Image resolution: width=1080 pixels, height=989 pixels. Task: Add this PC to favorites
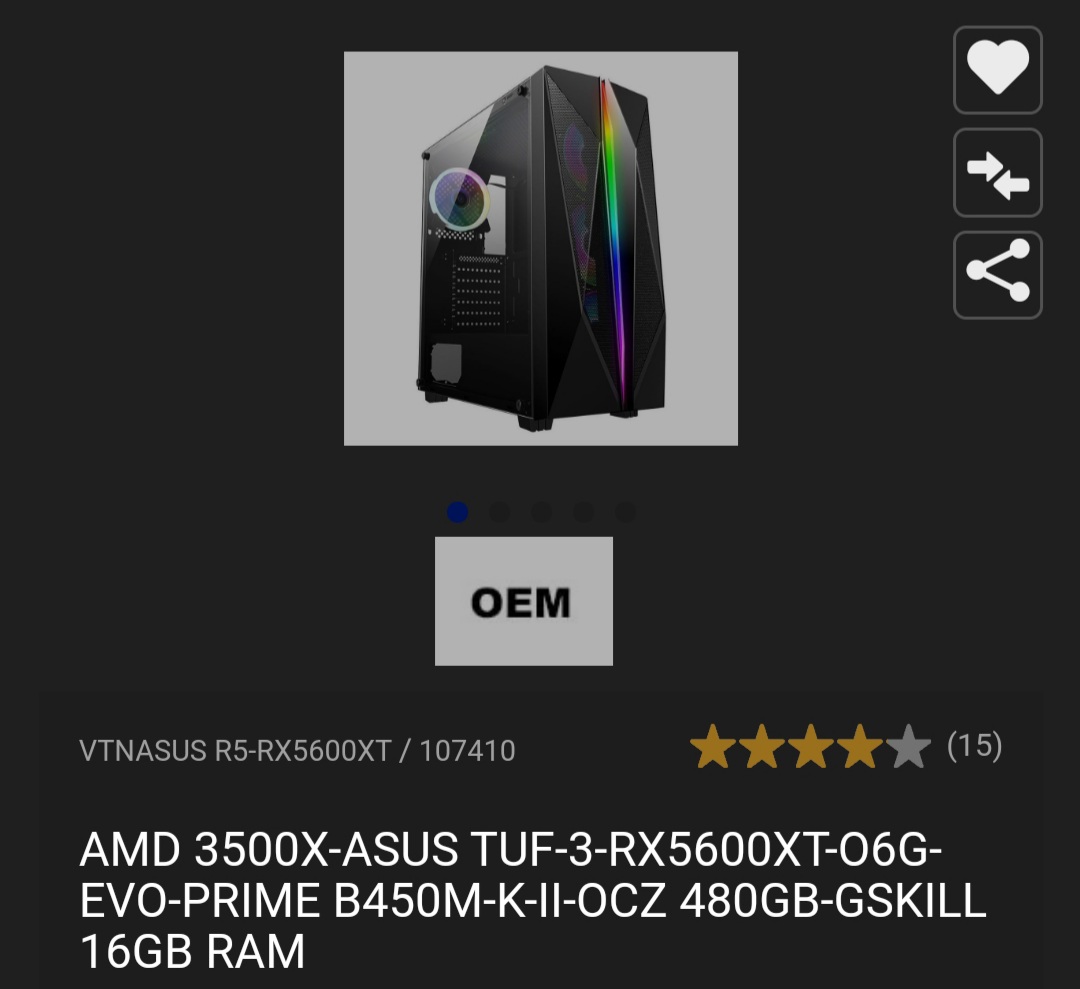point(997,70)
